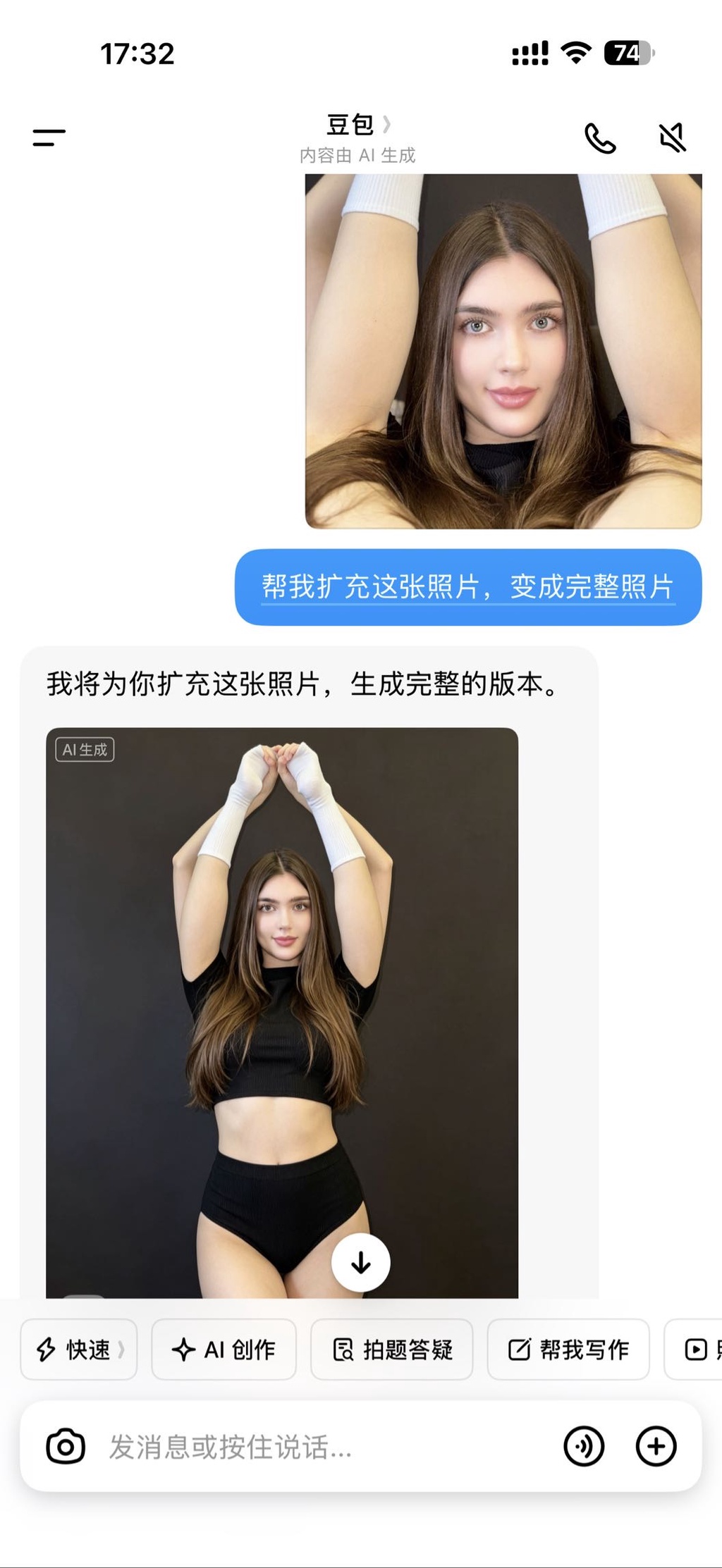
Task: Open the side menu drawer
Action: [49, 137]
